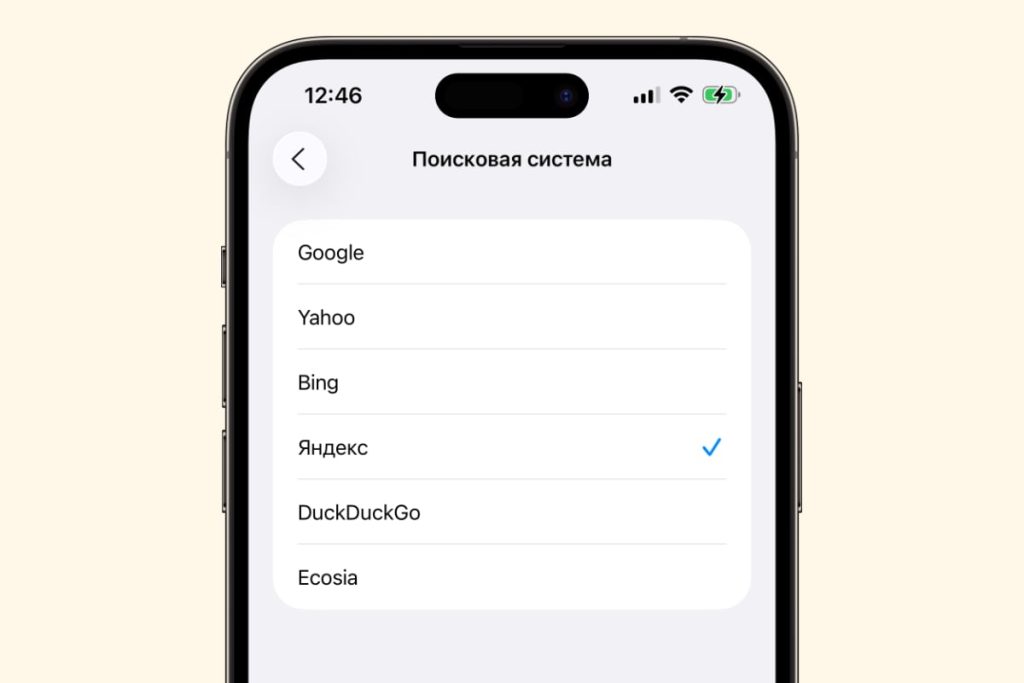Go back using the back arrow
Image resolution: width=1024 pixels, height=683 pixels.
pyautogui.click(x=299, y=159)
